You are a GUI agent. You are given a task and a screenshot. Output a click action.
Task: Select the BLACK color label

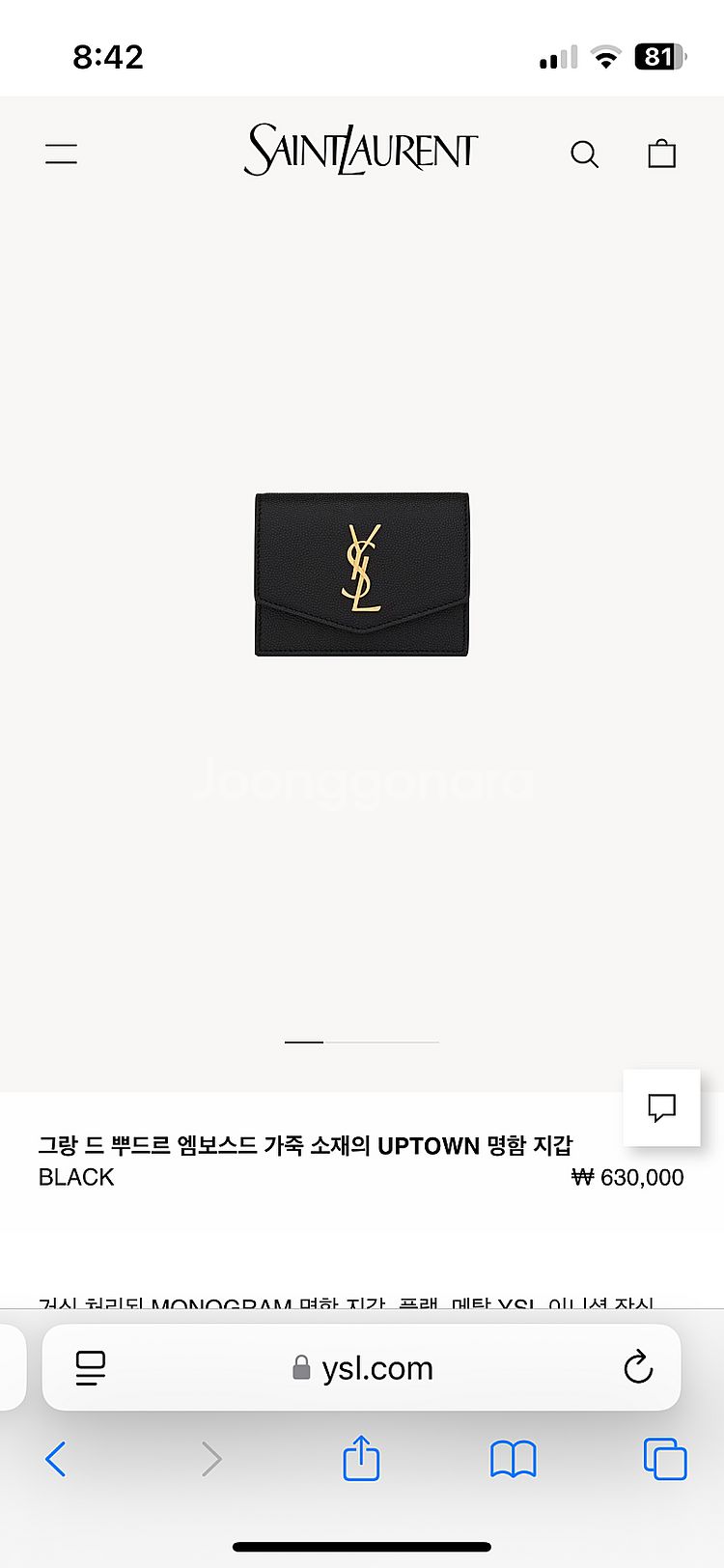(x=75, y=1177)
